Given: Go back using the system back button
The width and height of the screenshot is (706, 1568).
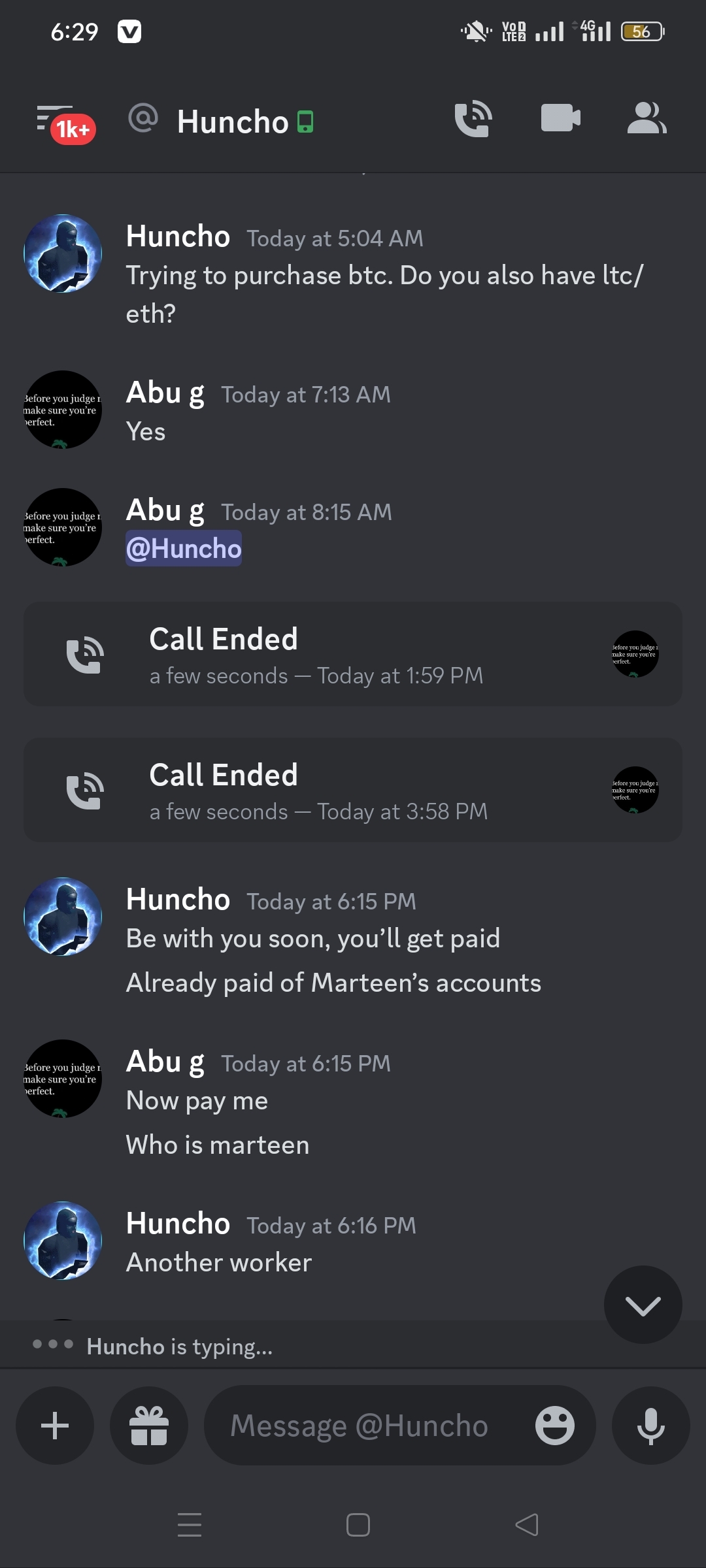Looking at the screenshot, I should [527, 1525].
